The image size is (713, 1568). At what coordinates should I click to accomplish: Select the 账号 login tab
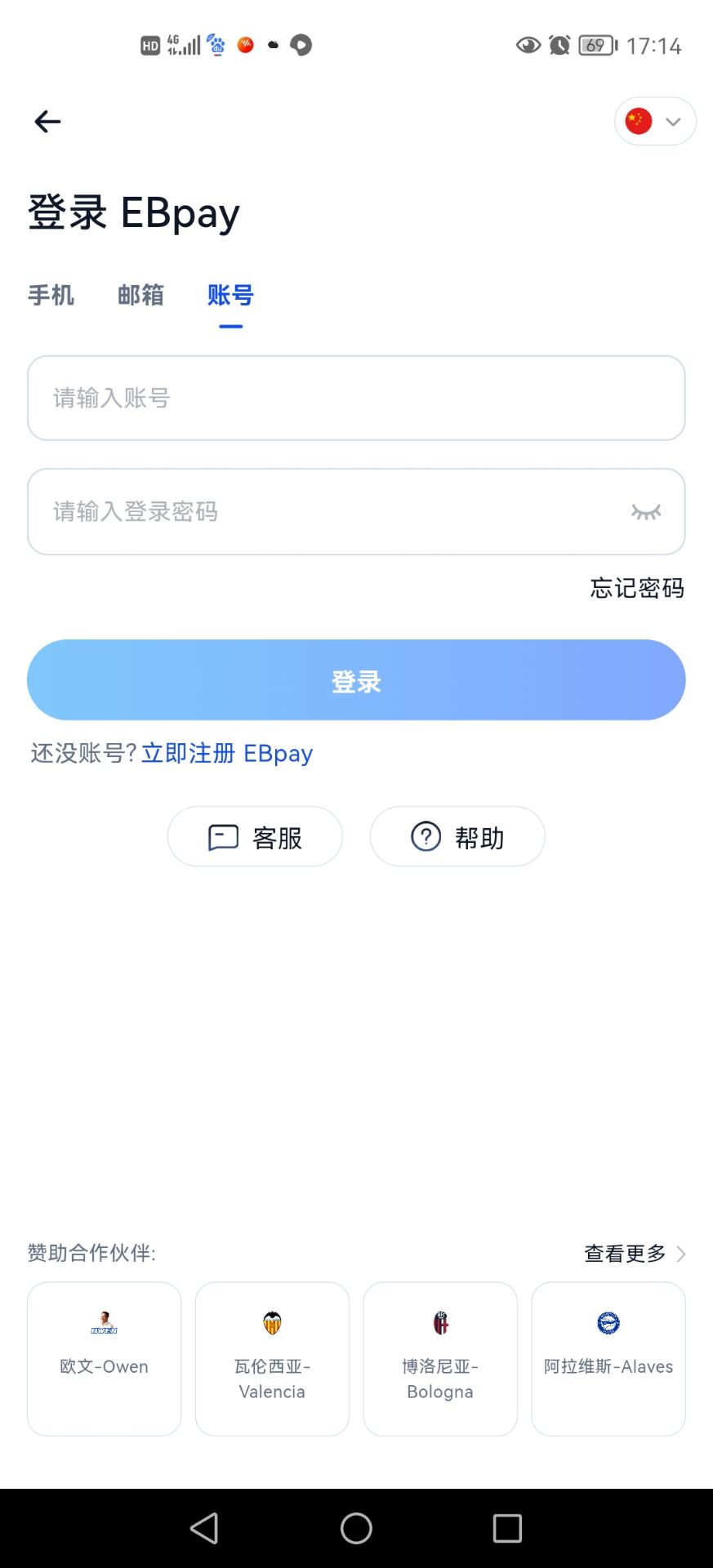point(229,296)
